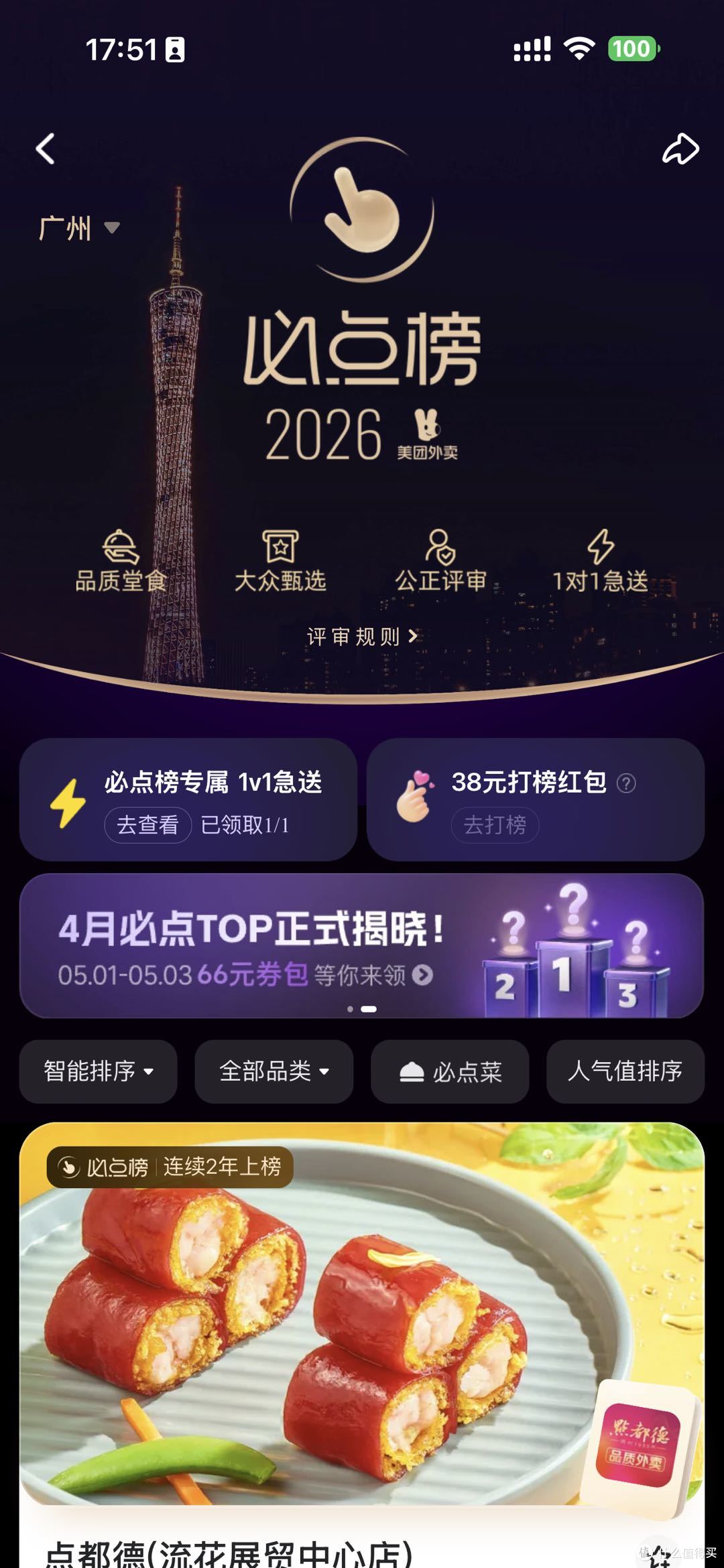Go back using the top-left arrow
Image resolution: width=724 pixels, height=1568 pixels.
coord(45,149)
